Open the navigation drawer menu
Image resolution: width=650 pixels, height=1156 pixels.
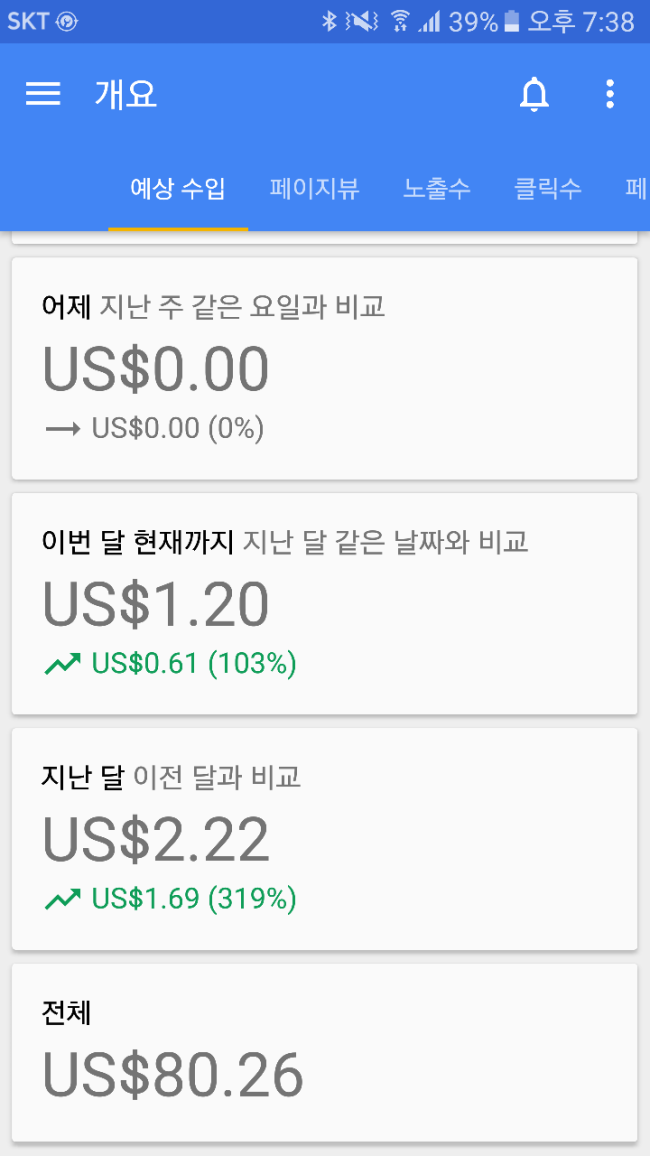(43, 94)
